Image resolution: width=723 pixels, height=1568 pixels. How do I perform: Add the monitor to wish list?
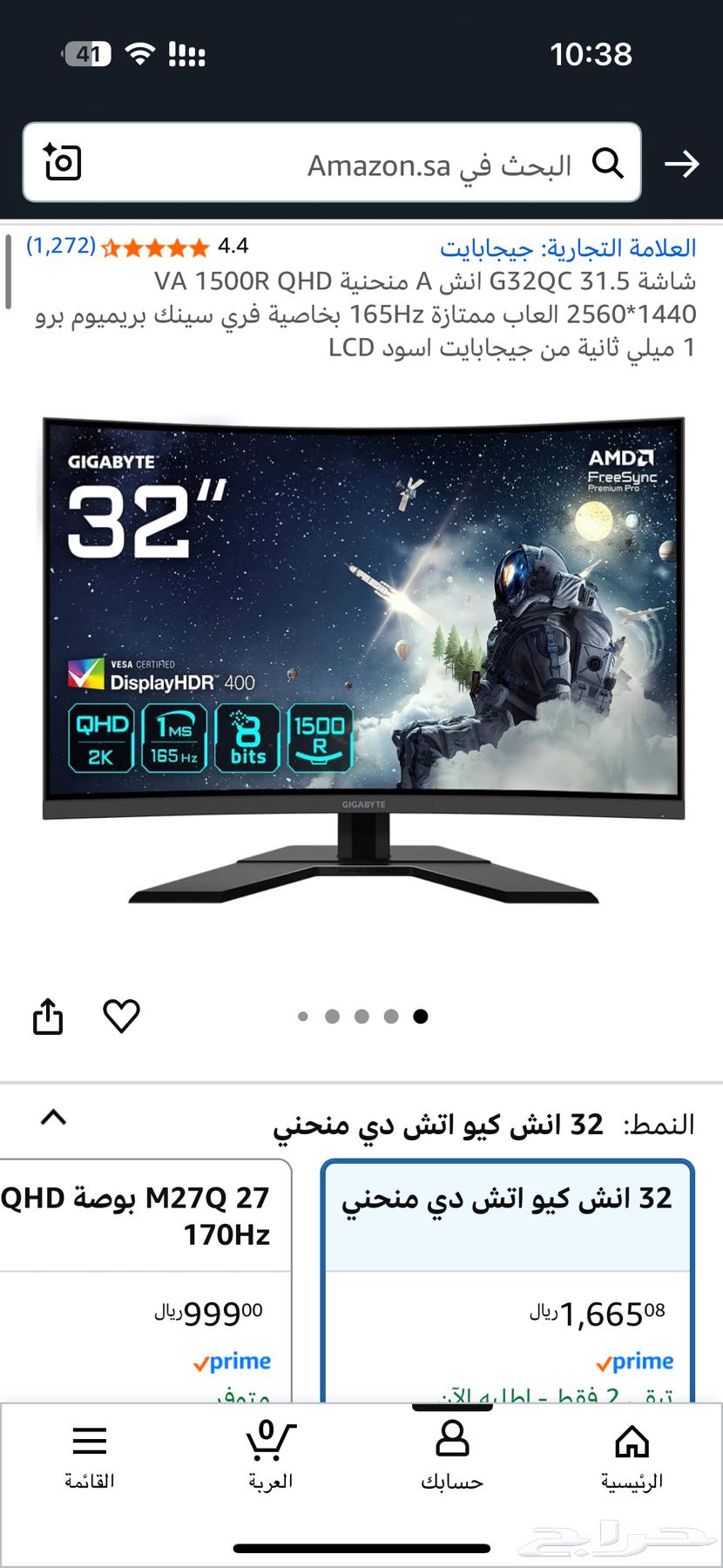(121, 1016)
